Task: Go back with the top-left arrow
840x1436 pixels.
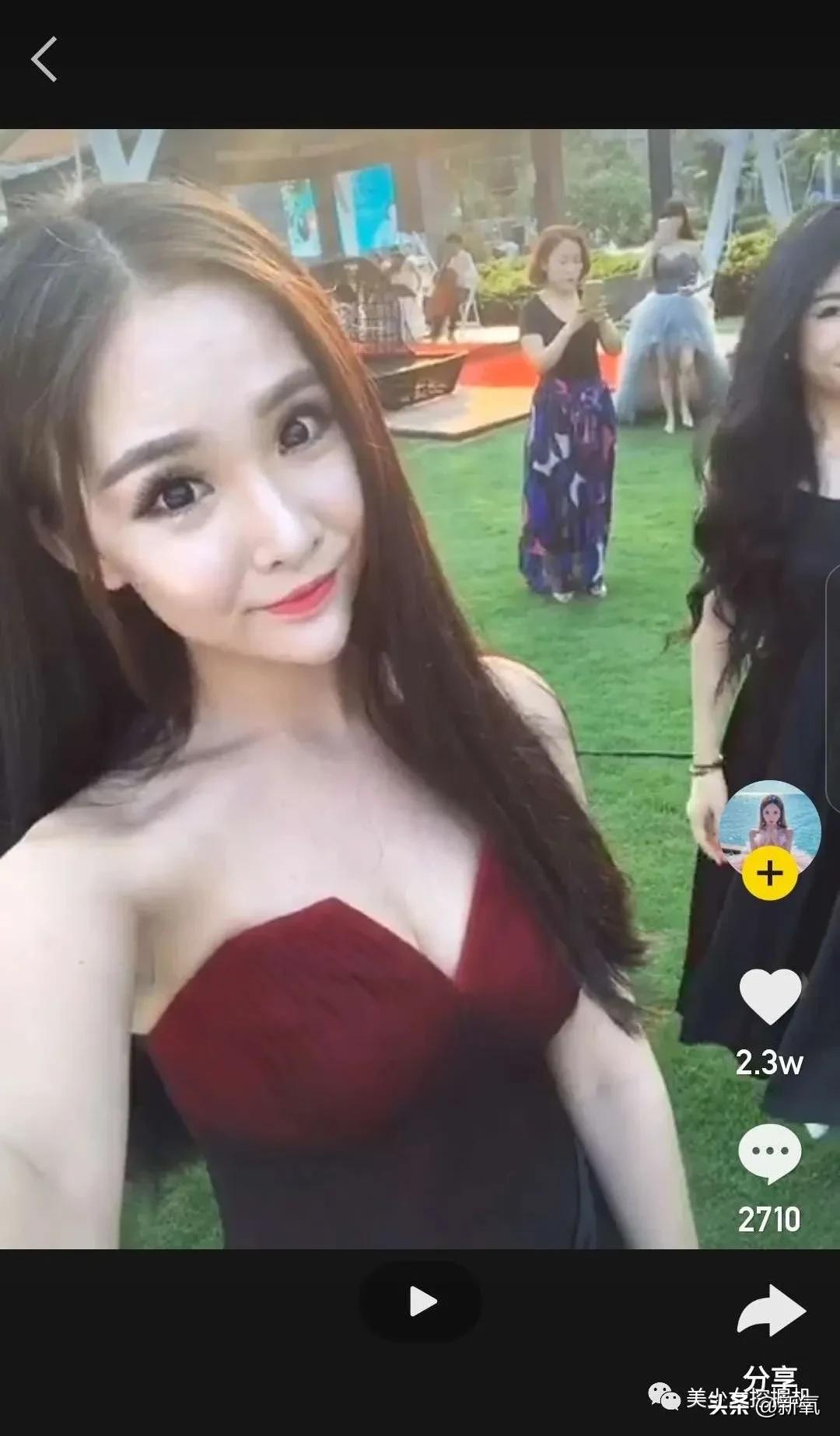Action: [x=44, y=59]
